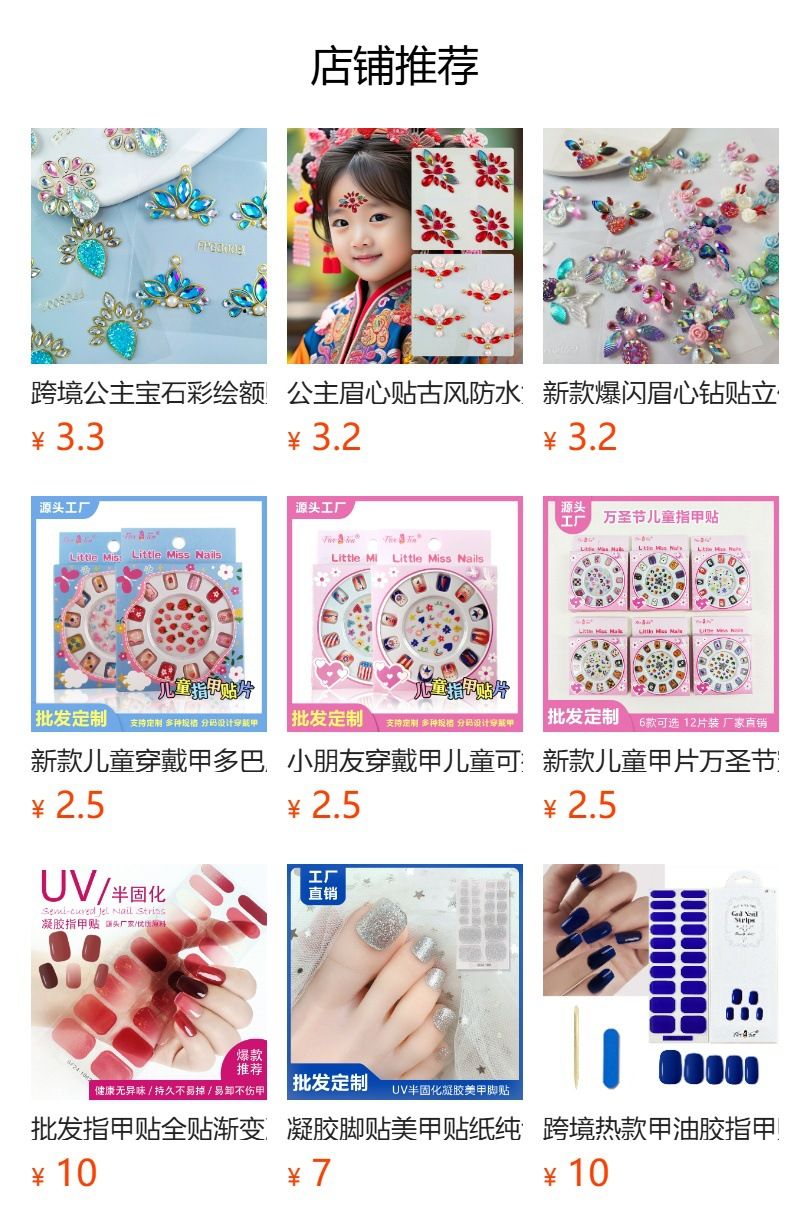The image size is (790, 1232).
Task: Open the 跨境热款甲油胶指甲 product
Action: (x=661, y=1028)
